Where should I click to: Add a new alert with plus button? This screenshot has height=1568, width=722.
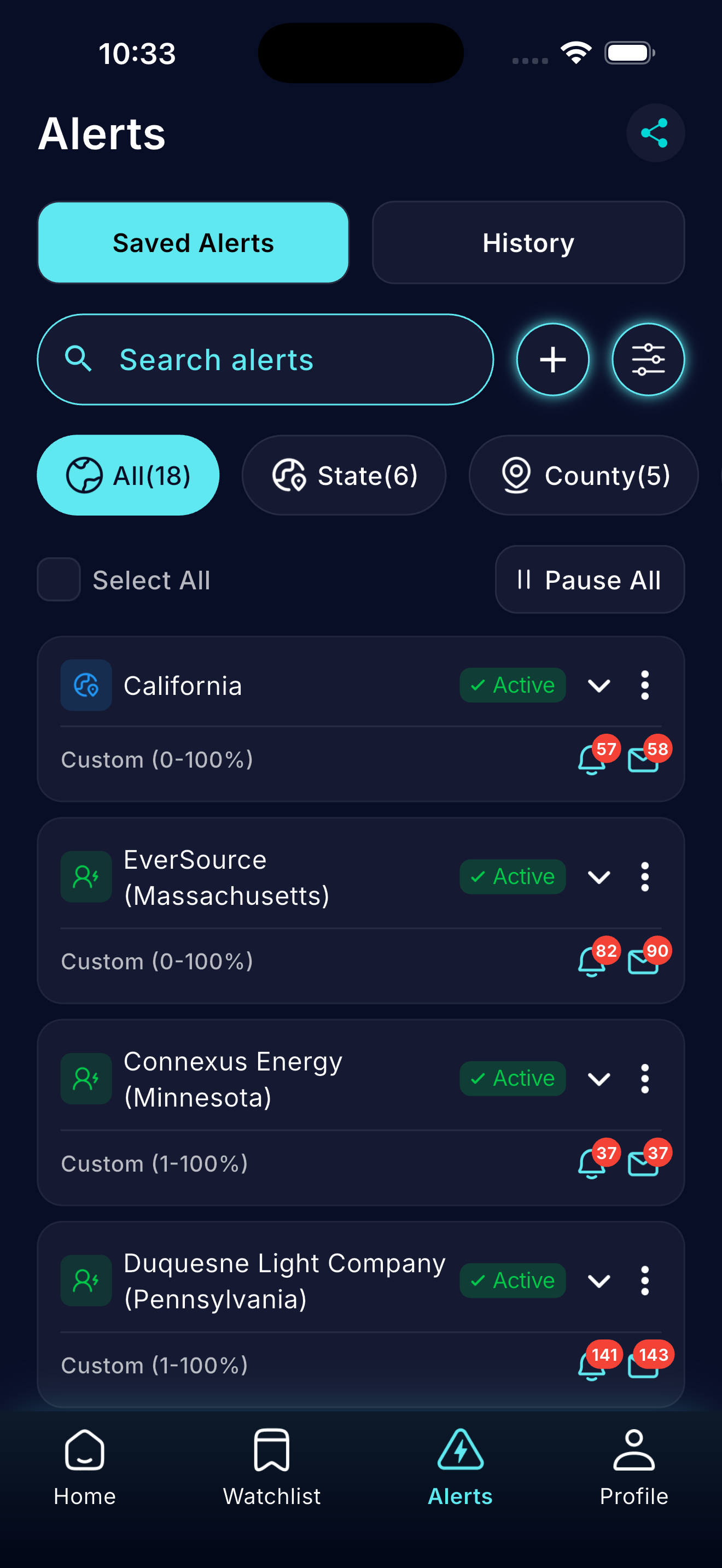pyautogui.click(x=552, y=360)
